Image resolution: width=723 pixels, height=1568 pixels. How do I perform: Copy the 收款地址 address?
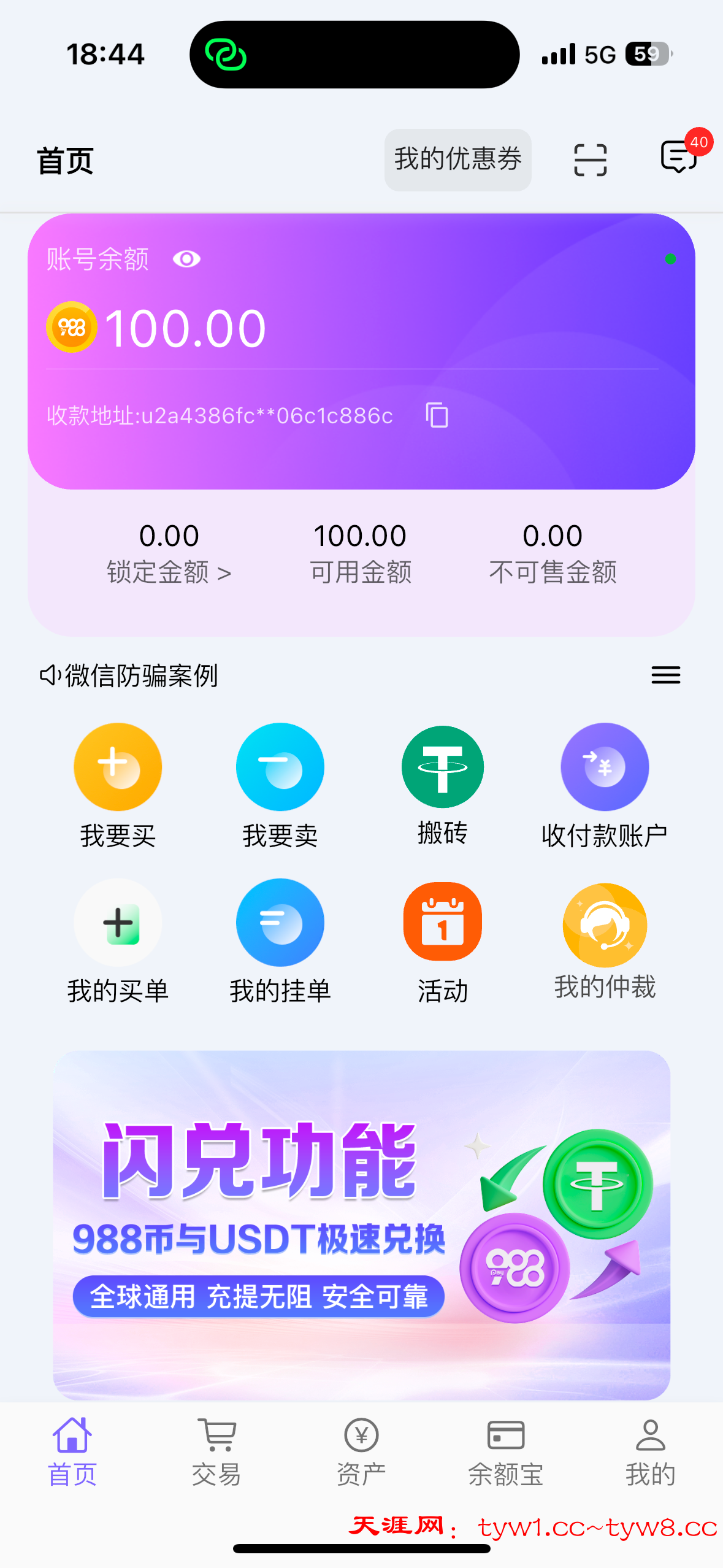pyautogui.click(x=437, y=415)
